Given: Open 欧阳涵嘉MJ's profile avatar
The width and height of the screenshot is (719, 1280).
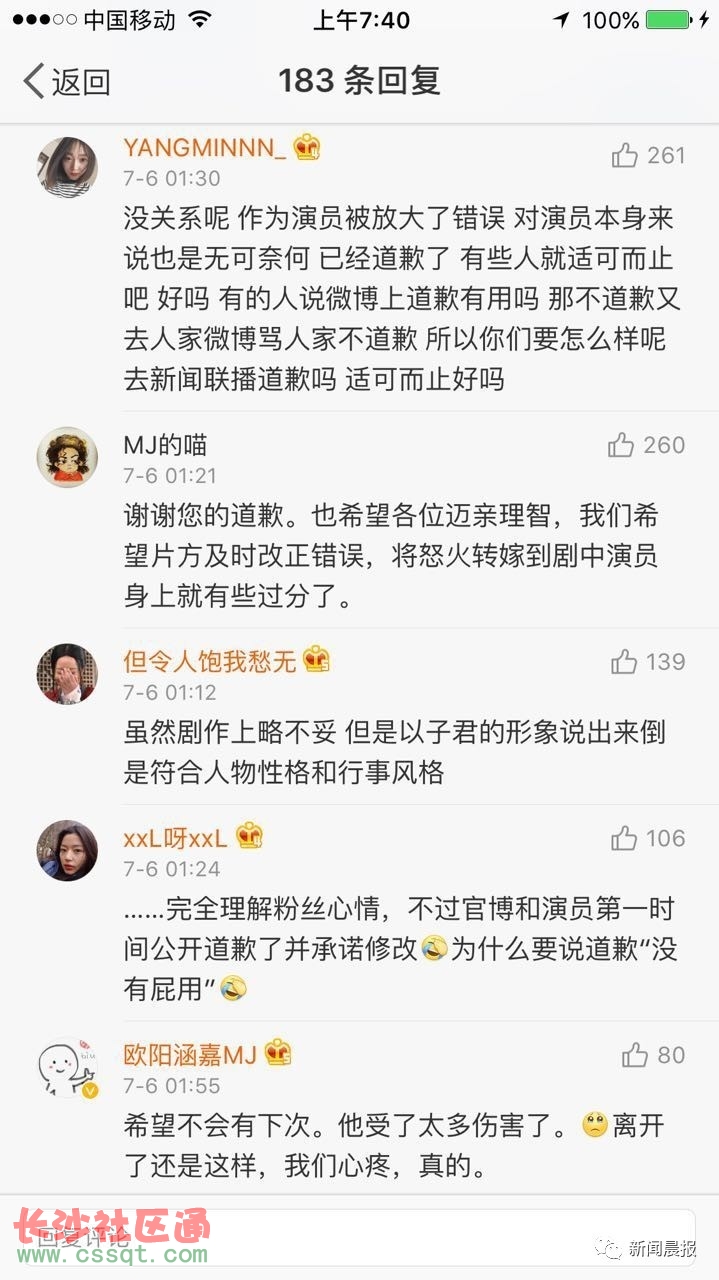Looking at the screenshot, I should pos(67,1067).
